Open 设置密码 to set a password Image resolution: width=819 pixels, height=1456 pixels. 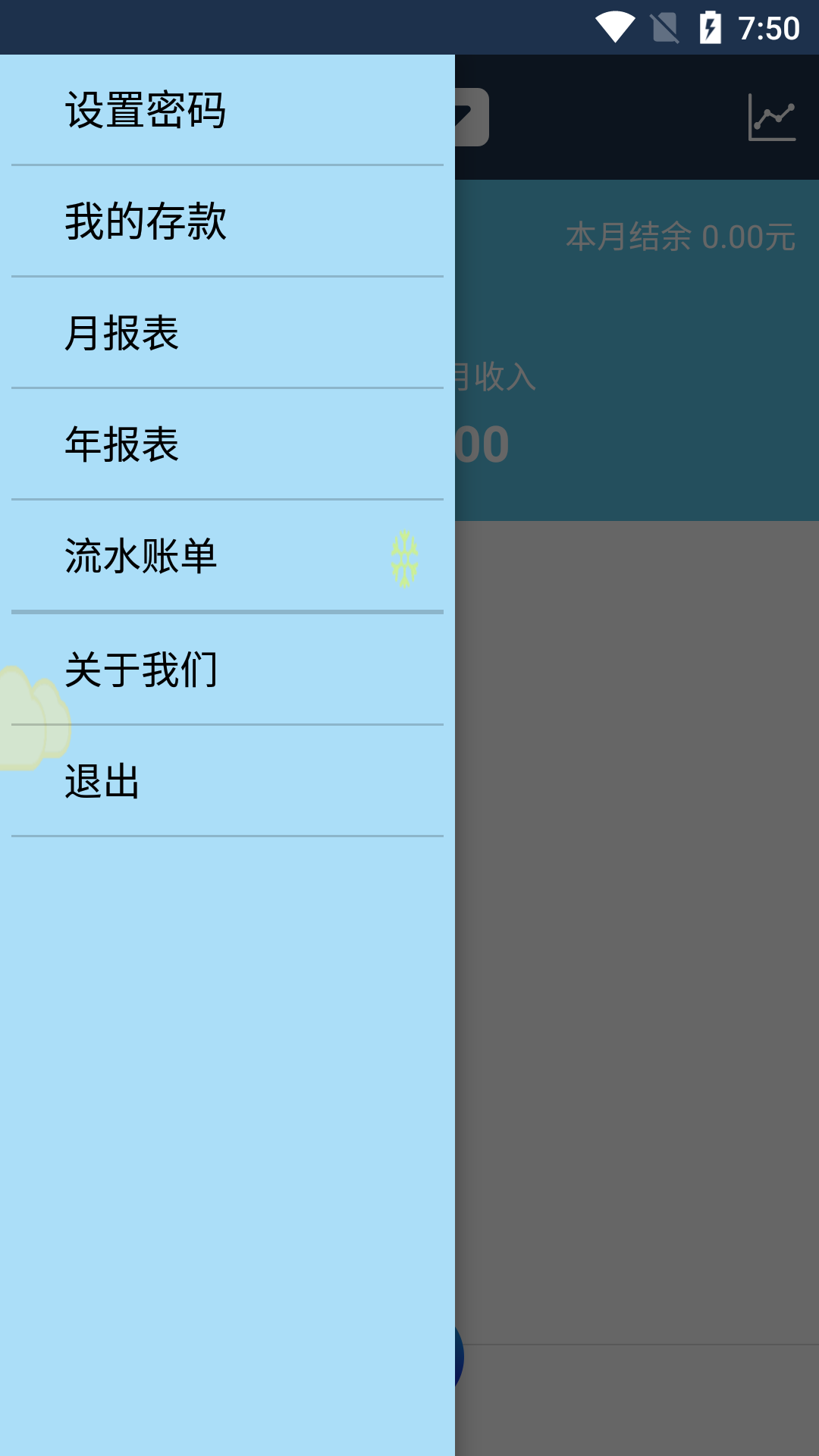point(227,110)
